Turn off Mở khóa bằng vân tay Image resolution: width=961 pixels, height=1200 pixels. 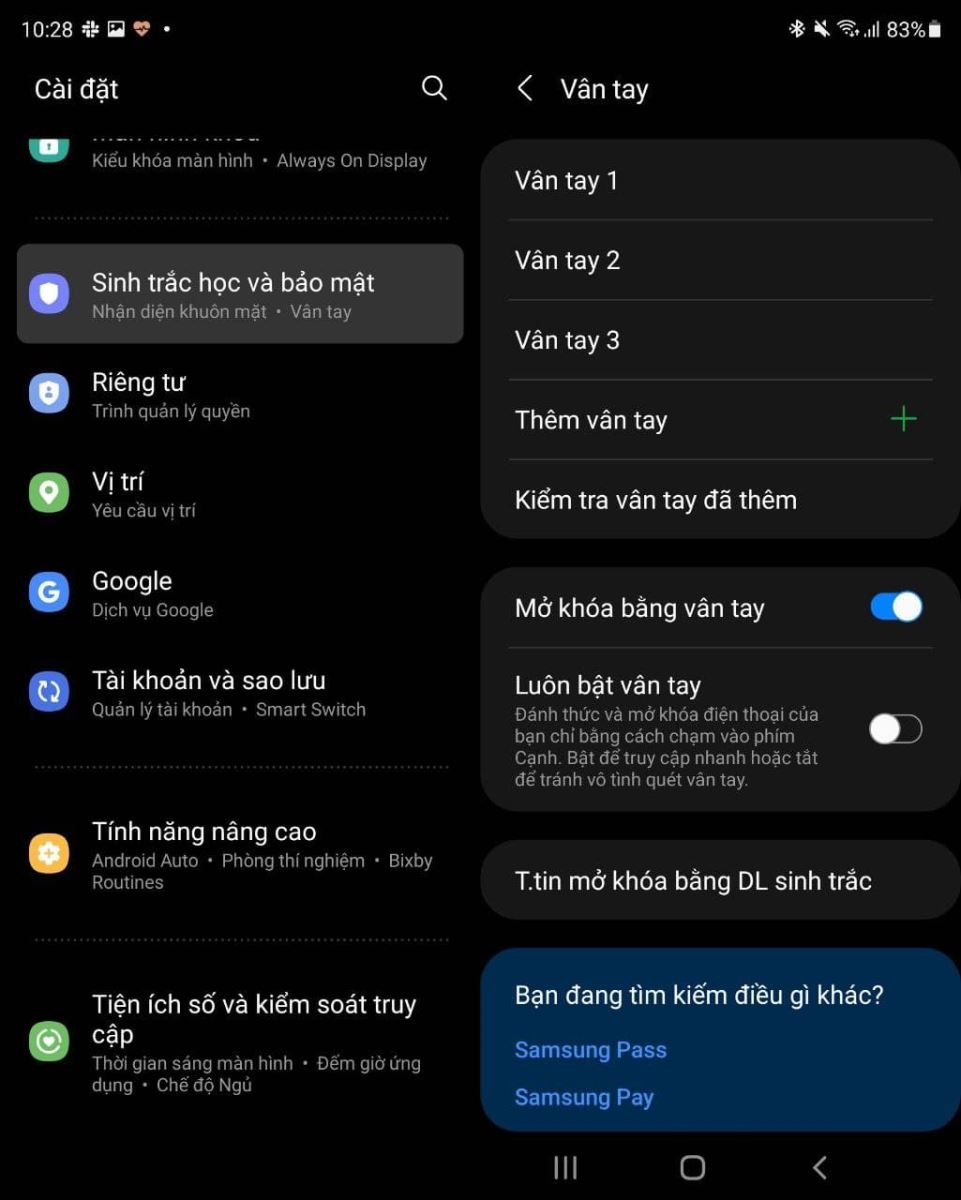(x=895, y=607)
